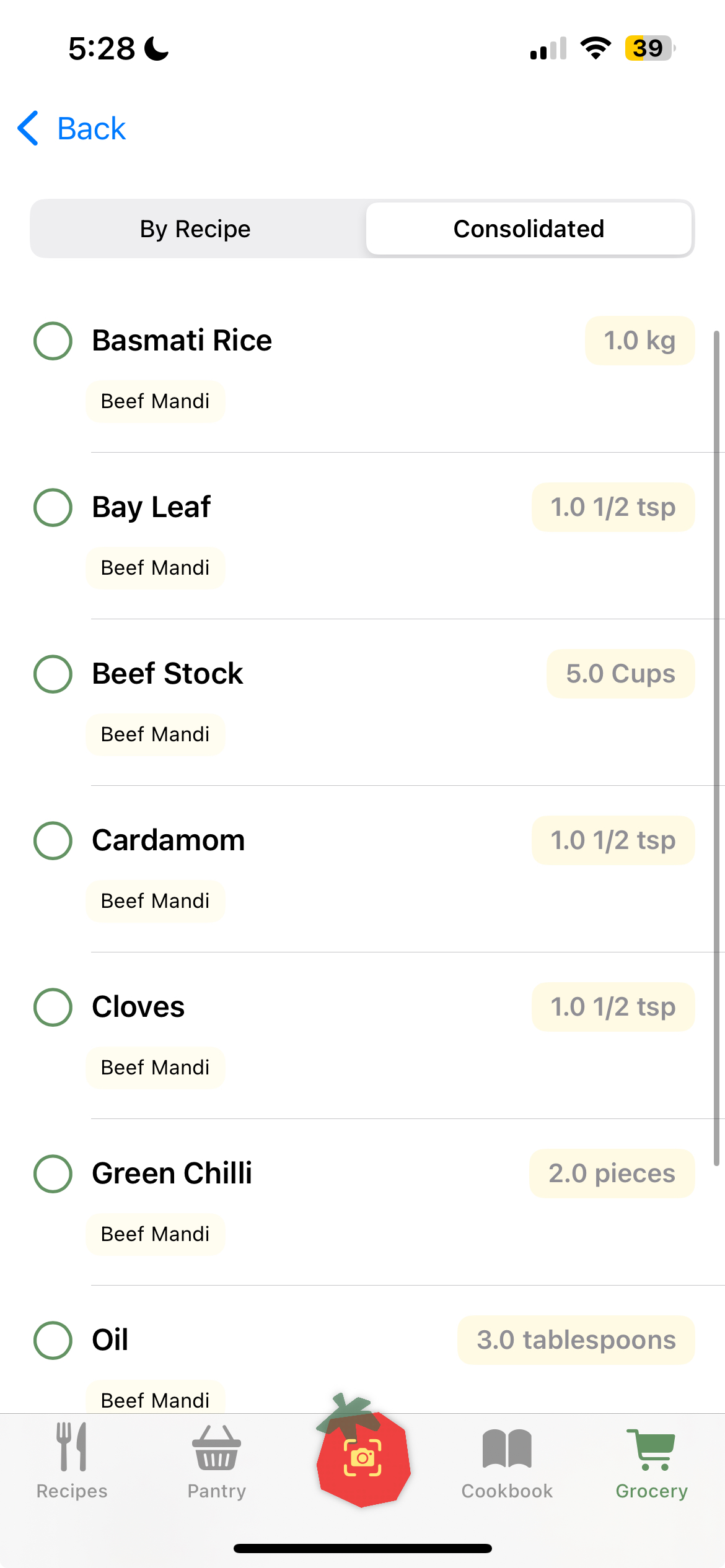The image size is (725, 1568).
Task: Tick the Beef Stock item
Action: [x=53, y=674]
